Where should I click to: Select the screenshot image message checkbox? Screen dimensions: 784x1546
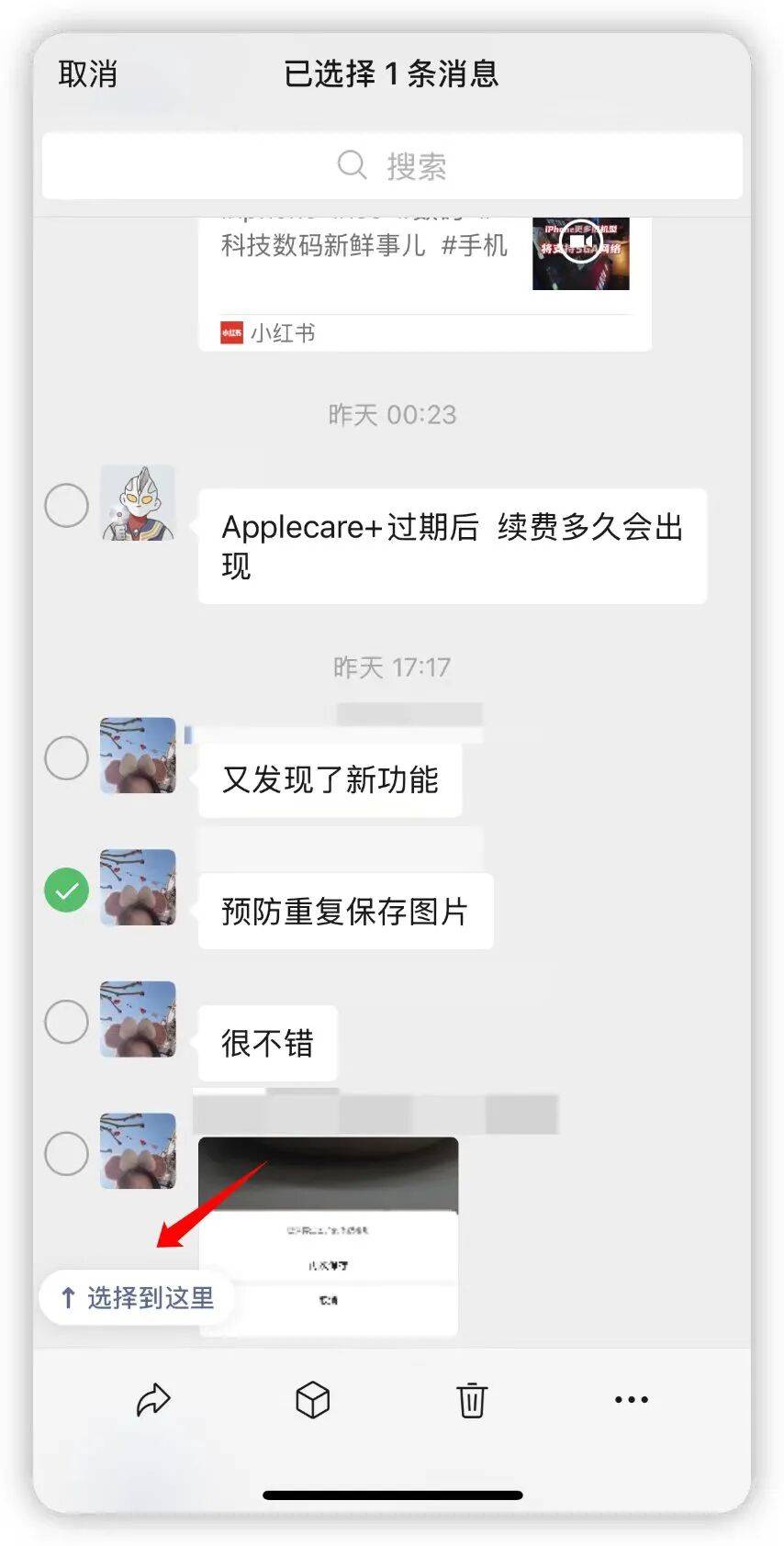[67, 1154]
